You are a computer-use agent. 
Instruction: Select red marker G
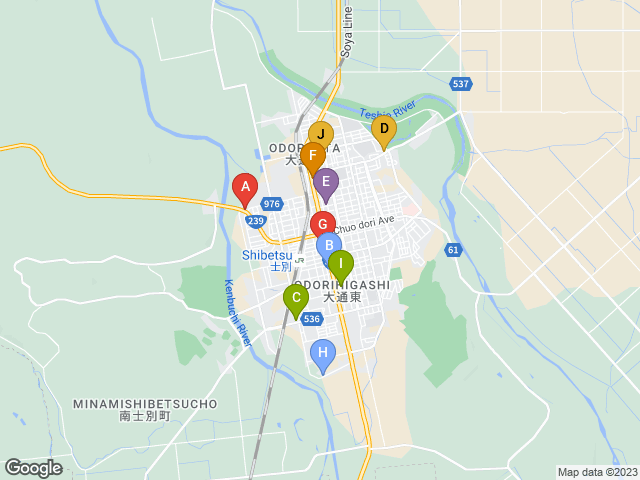pyautogui.click(x=322, y=225)
